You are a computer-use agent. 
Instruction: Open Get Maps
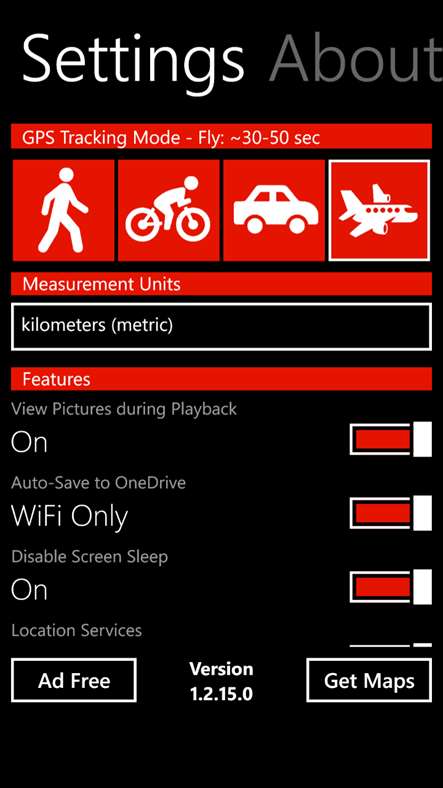(x=369, y=680)
